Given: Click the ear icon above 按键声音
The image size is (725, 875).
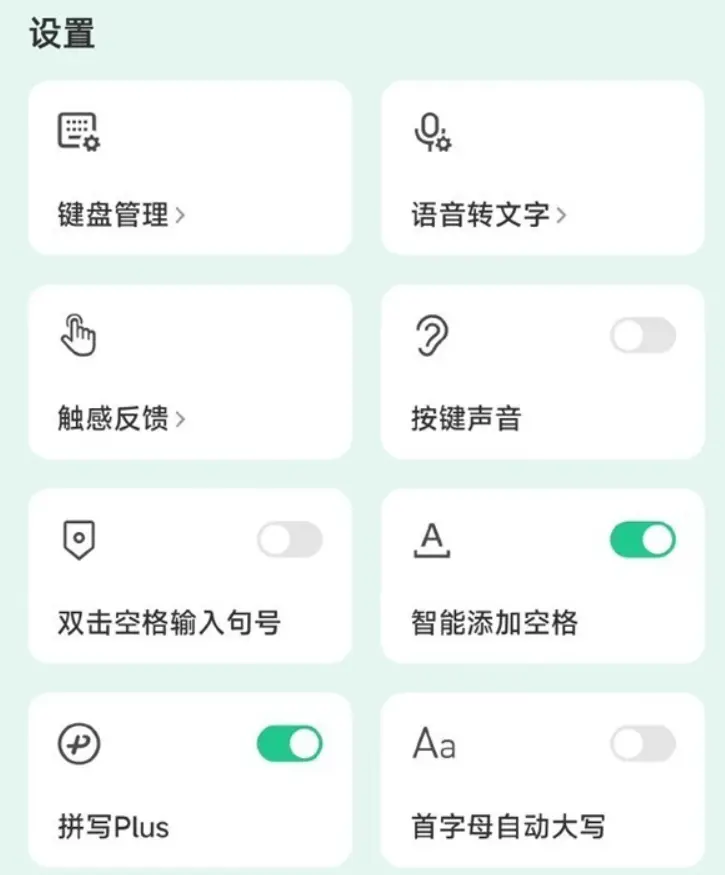Looking at the screenshot, I should click(x=430, y=335).
